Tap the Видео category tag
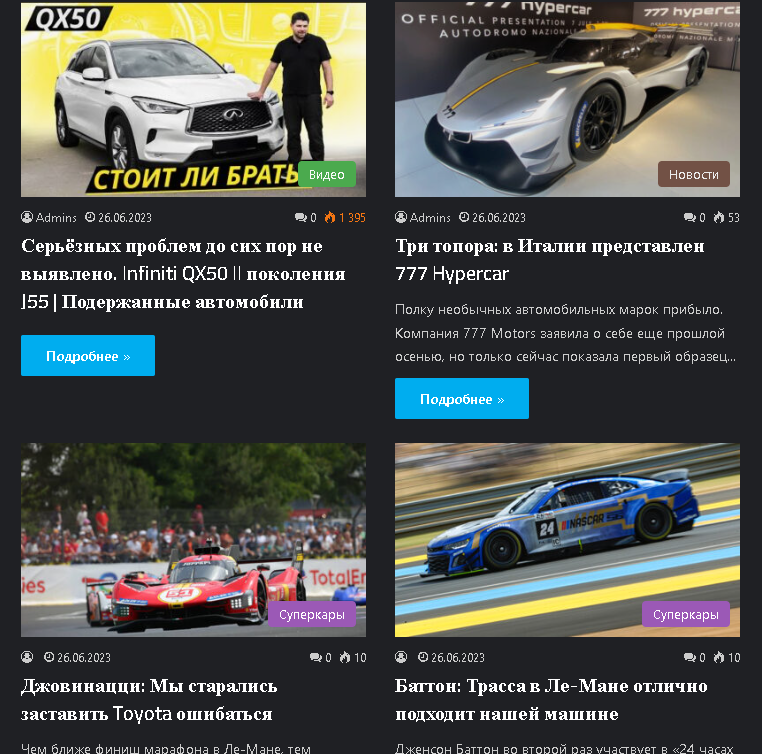Screen dimensions: 762x754 pyautogui.click(x=327, y=174)
